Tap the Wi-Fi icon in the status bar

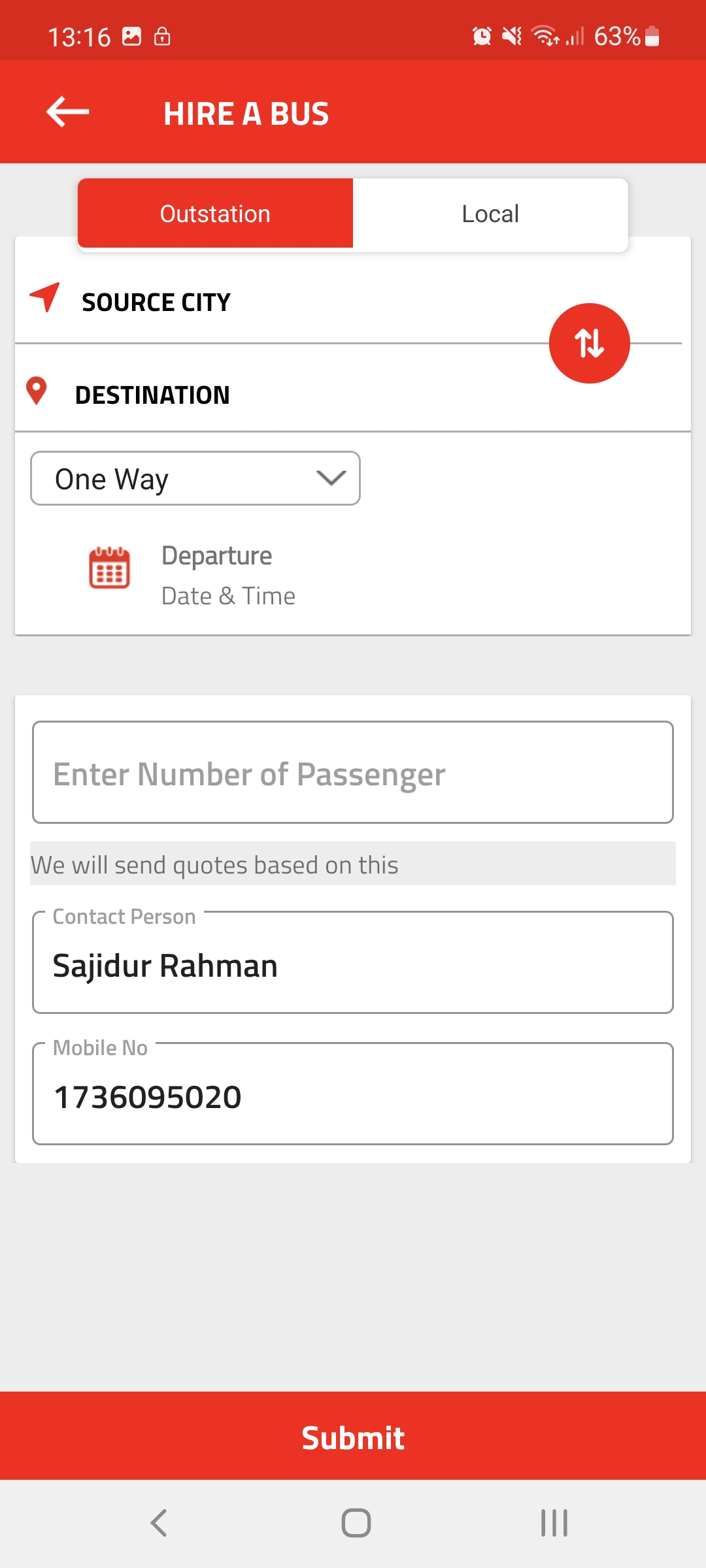[x=543, y=37]
